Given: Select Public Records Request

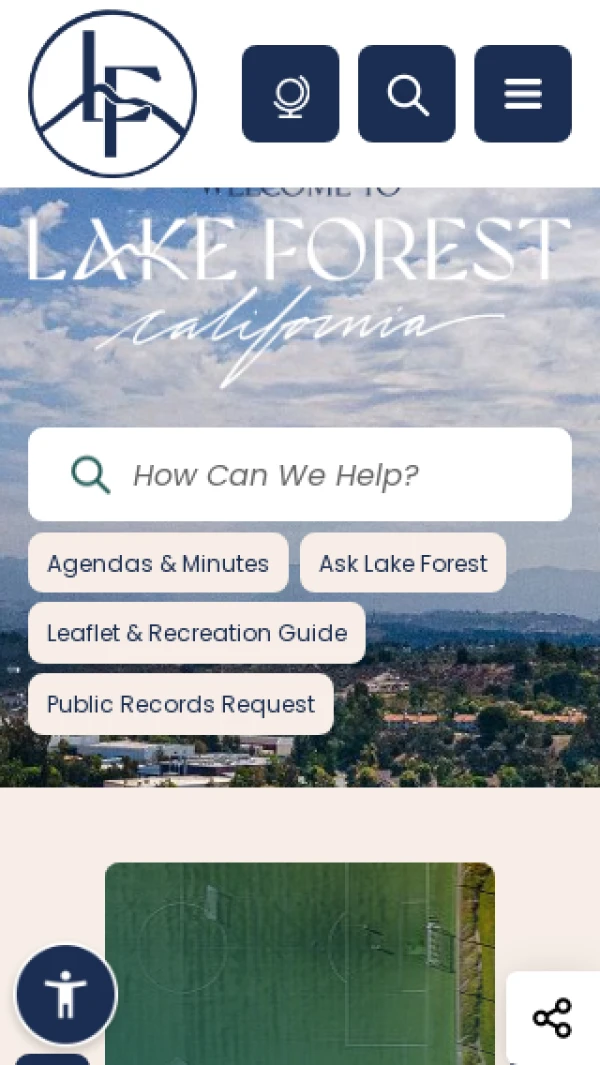Looking at the screenshot, I should tap(181, 704).
